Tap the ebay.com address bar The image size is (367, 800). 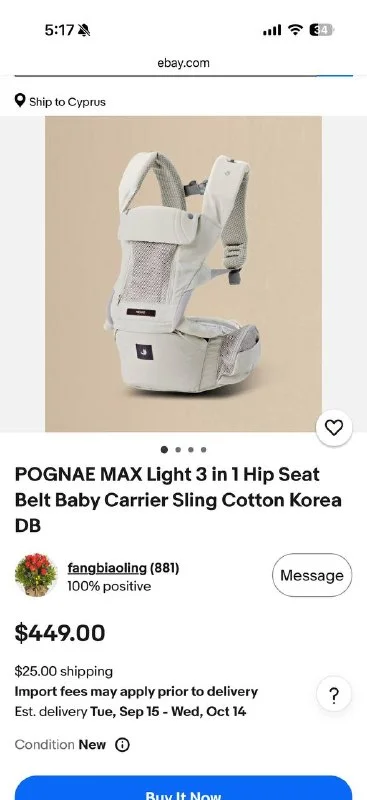tap(183, 63)
